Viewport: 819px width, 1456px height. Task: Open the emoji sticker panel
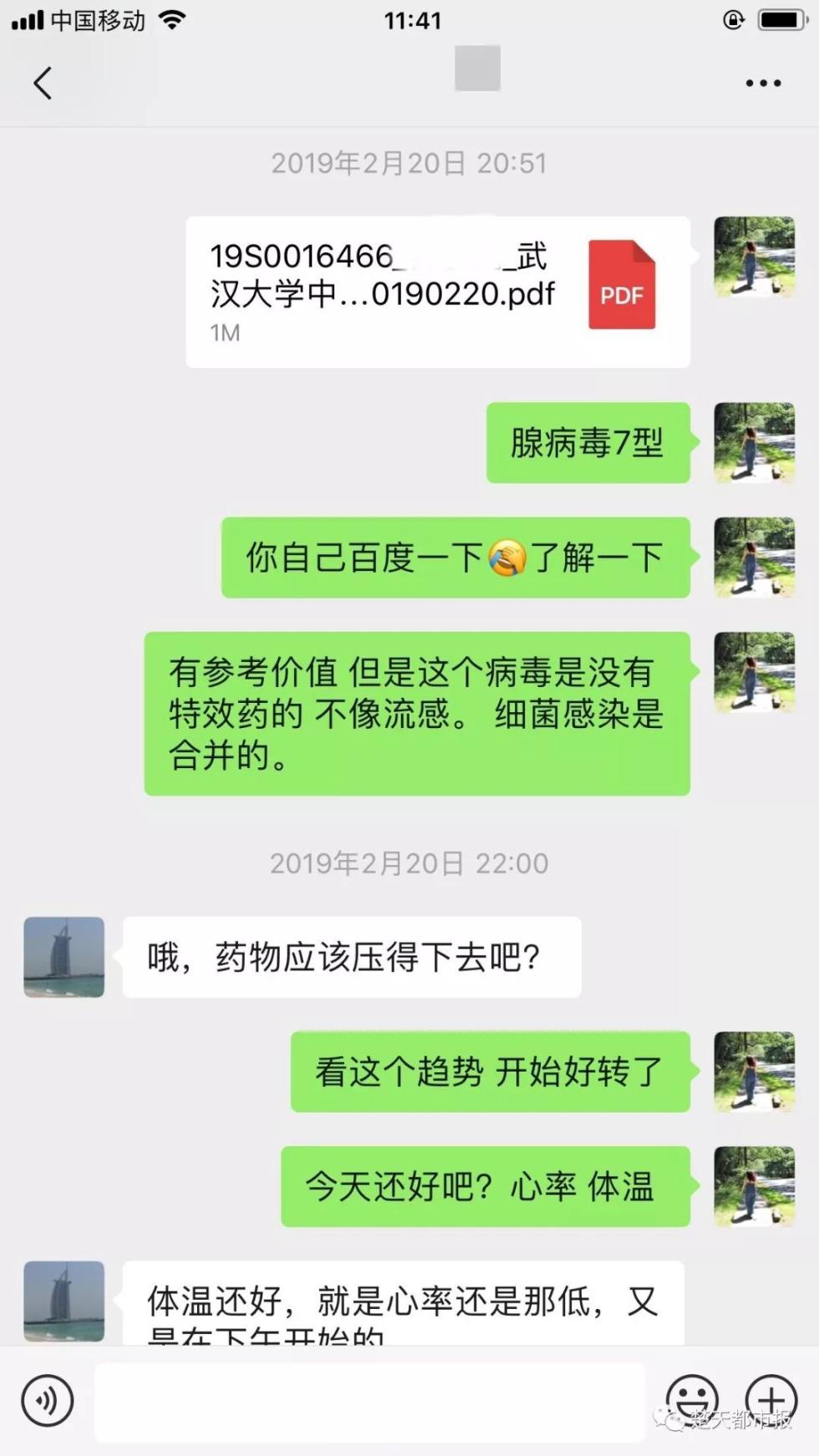point(692,1398)
